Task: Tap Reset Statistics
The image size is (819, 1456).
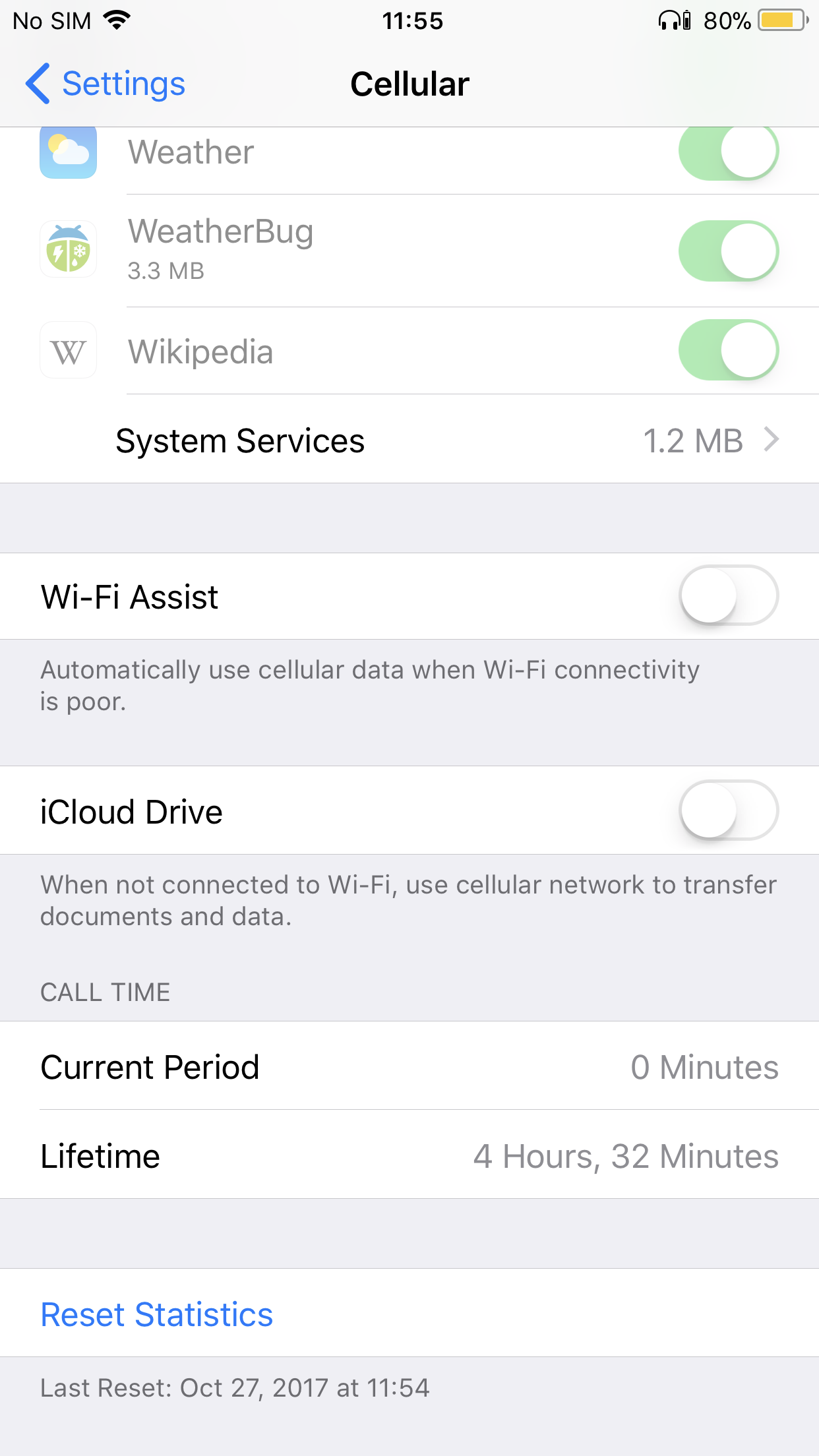Action: click(x=156, y=1314)
